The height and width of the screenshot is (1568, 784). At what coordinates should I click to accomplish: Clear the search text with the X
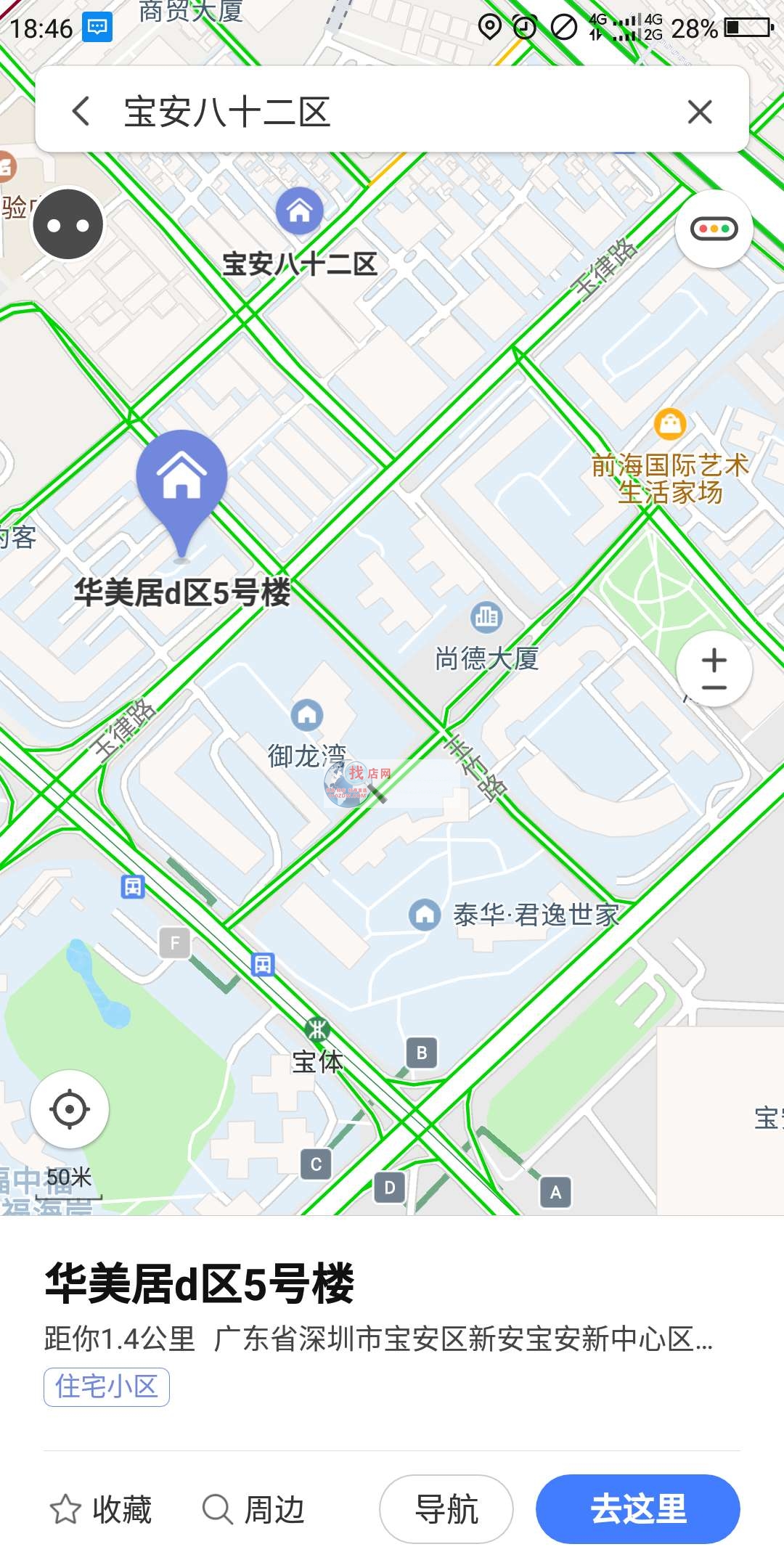click(x=700, y=112)
